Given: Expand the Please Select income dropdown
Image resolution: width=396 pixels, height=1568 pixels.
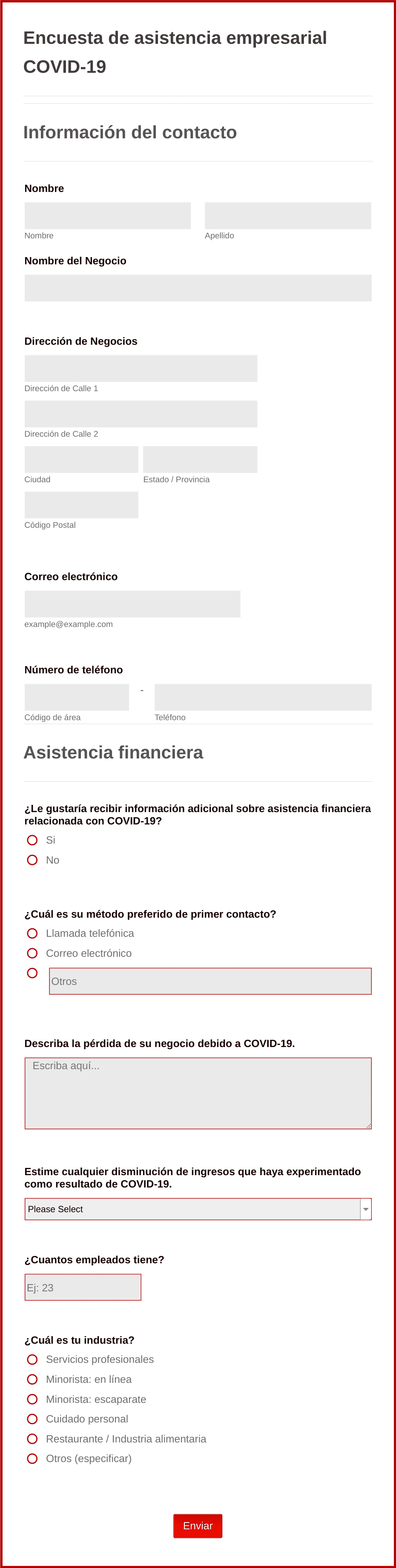Looking at the screenshot, I should pos(198,1209).
